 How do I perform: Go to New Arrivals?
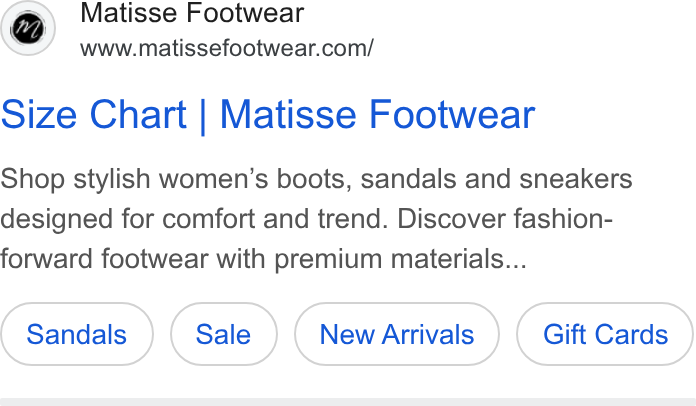point(397,334)
